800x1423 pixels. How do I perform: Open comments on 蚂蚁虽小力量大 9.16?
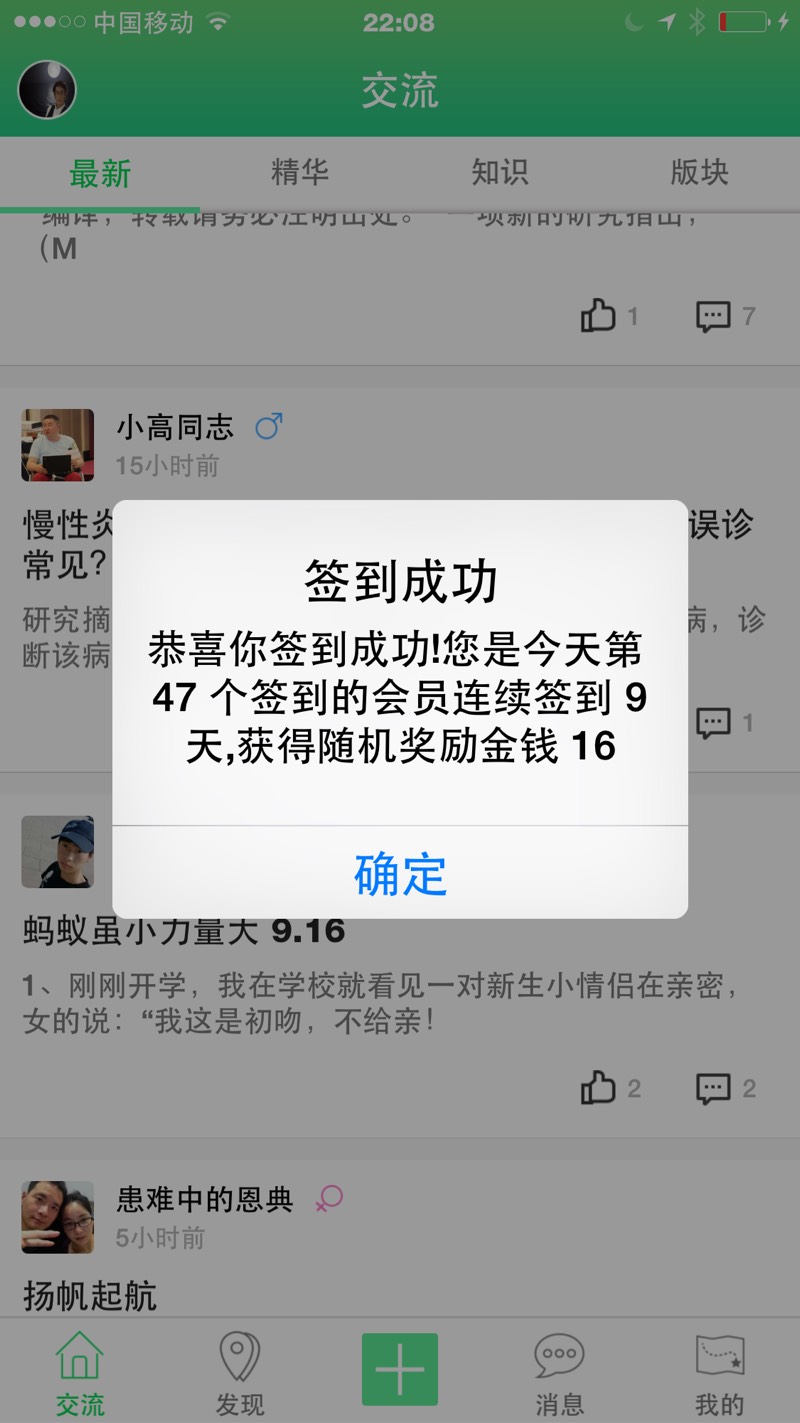tap(714, 1088)
